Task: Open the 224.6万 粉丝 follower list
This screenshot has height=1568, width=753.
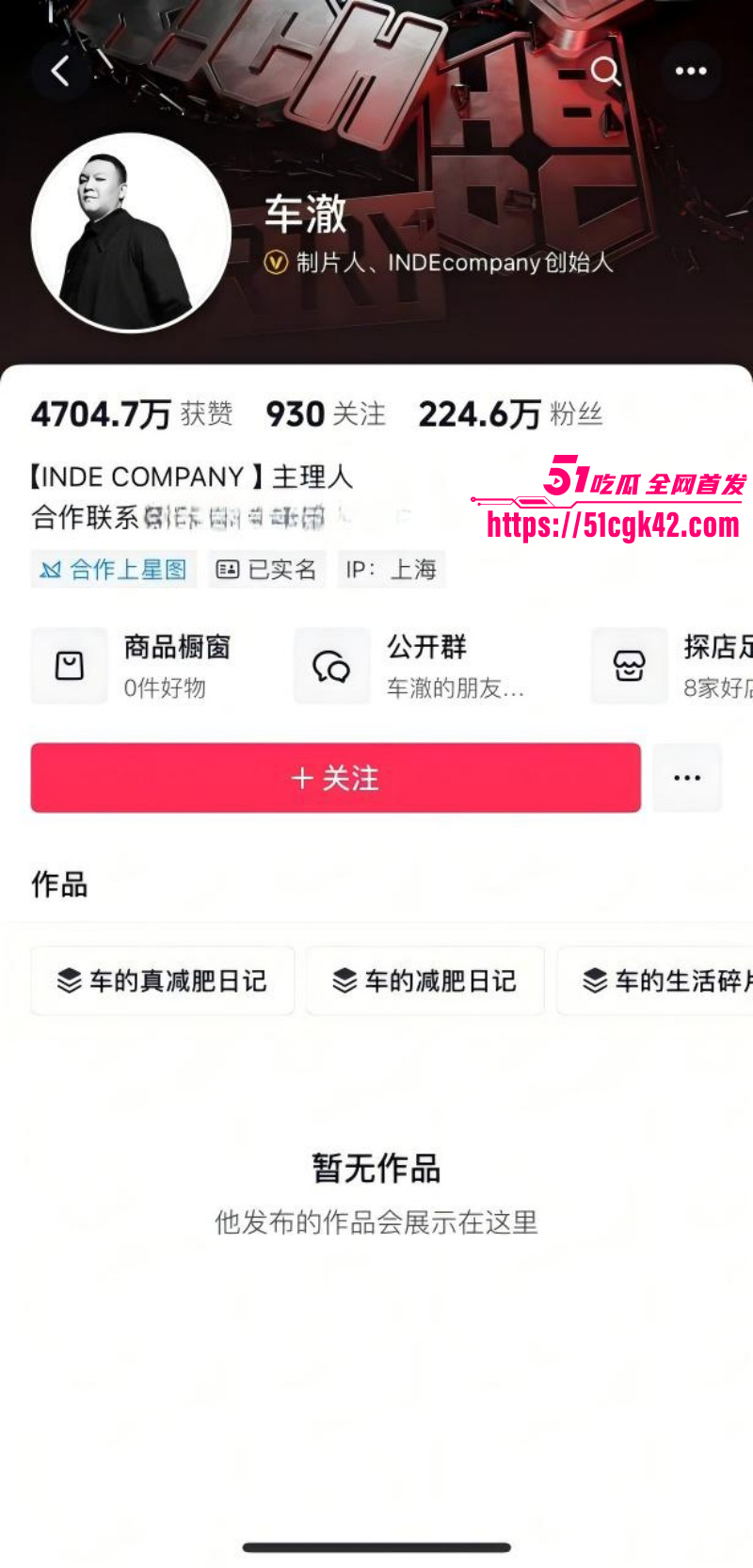Action: (x=515, y=412)
